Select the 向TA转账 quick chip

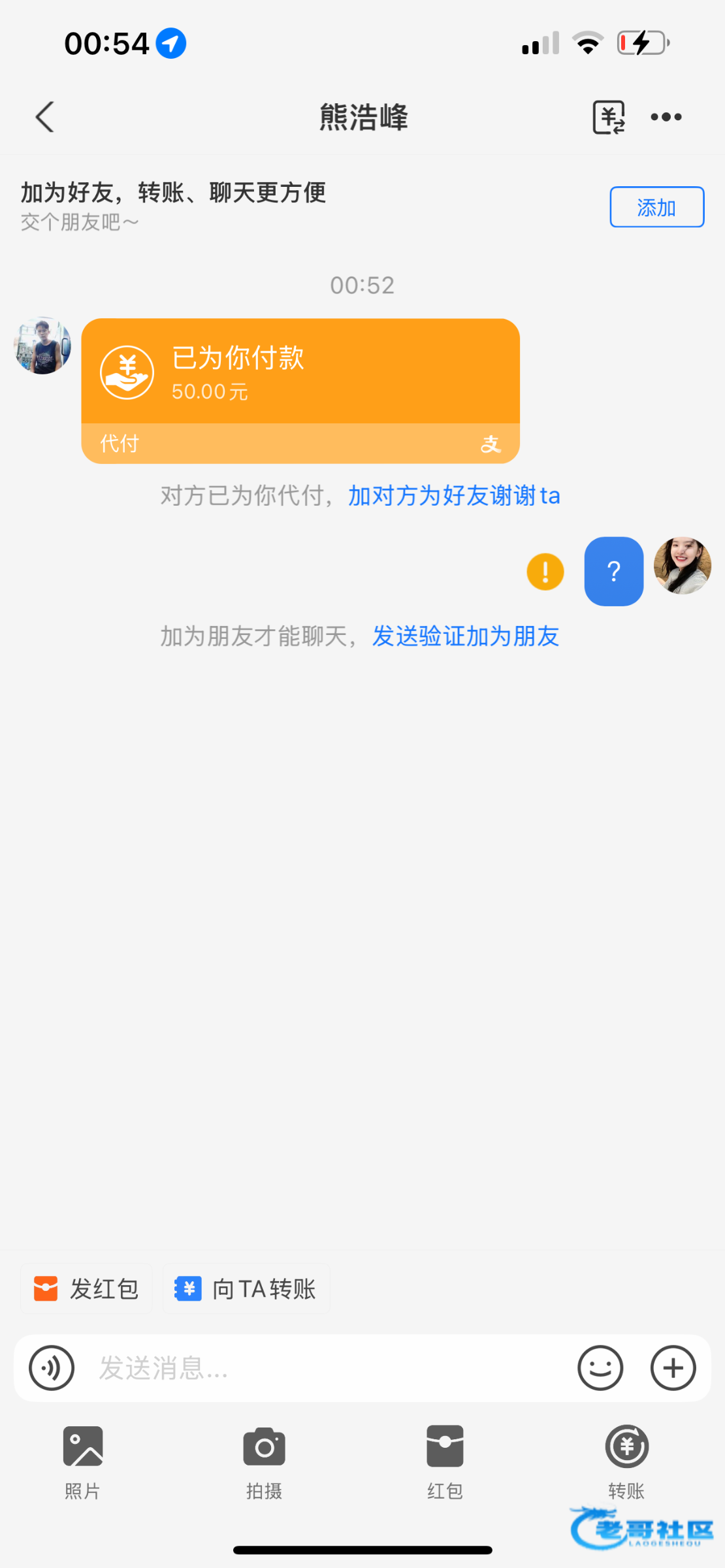tap(246, 1289)
